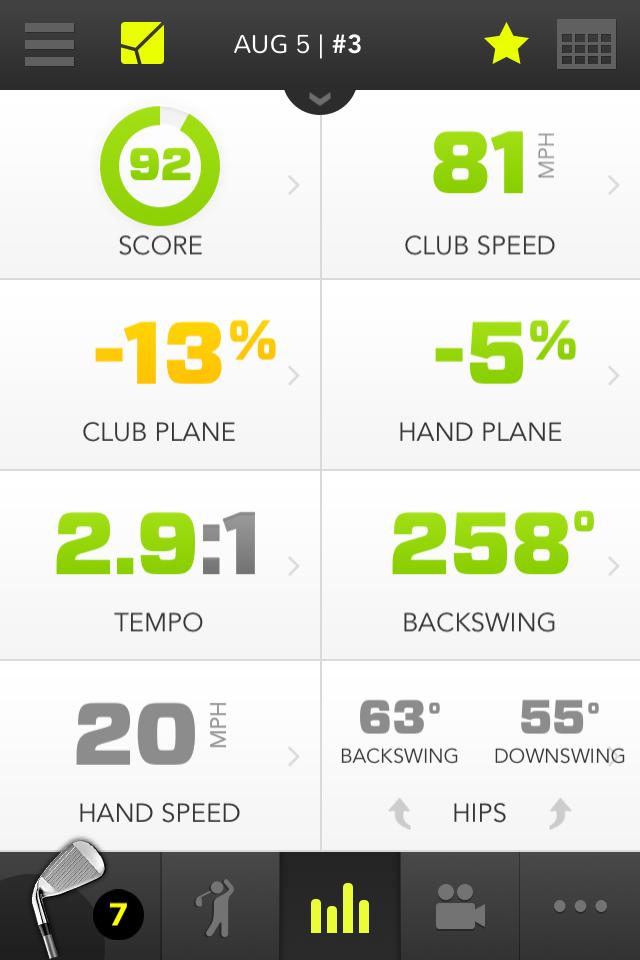
Task: Switch to the video camera tab
Action: pyautogui.click(x=460, y=906)
